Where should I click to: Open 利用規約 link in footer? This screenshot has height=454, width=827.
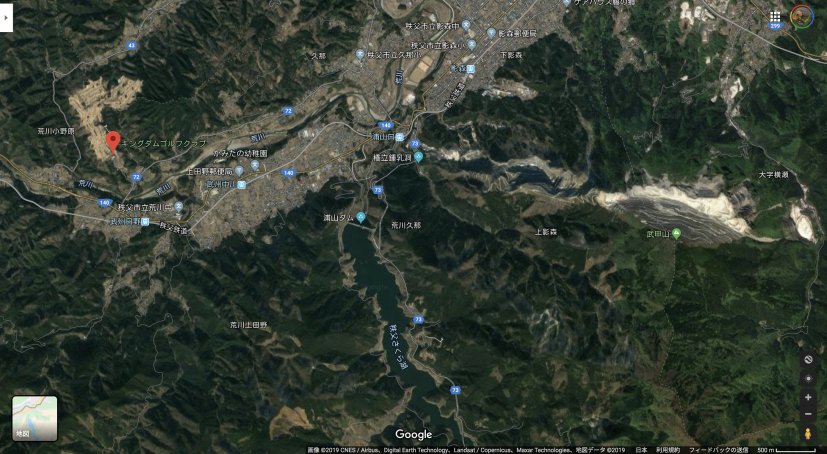coord(668,450)
